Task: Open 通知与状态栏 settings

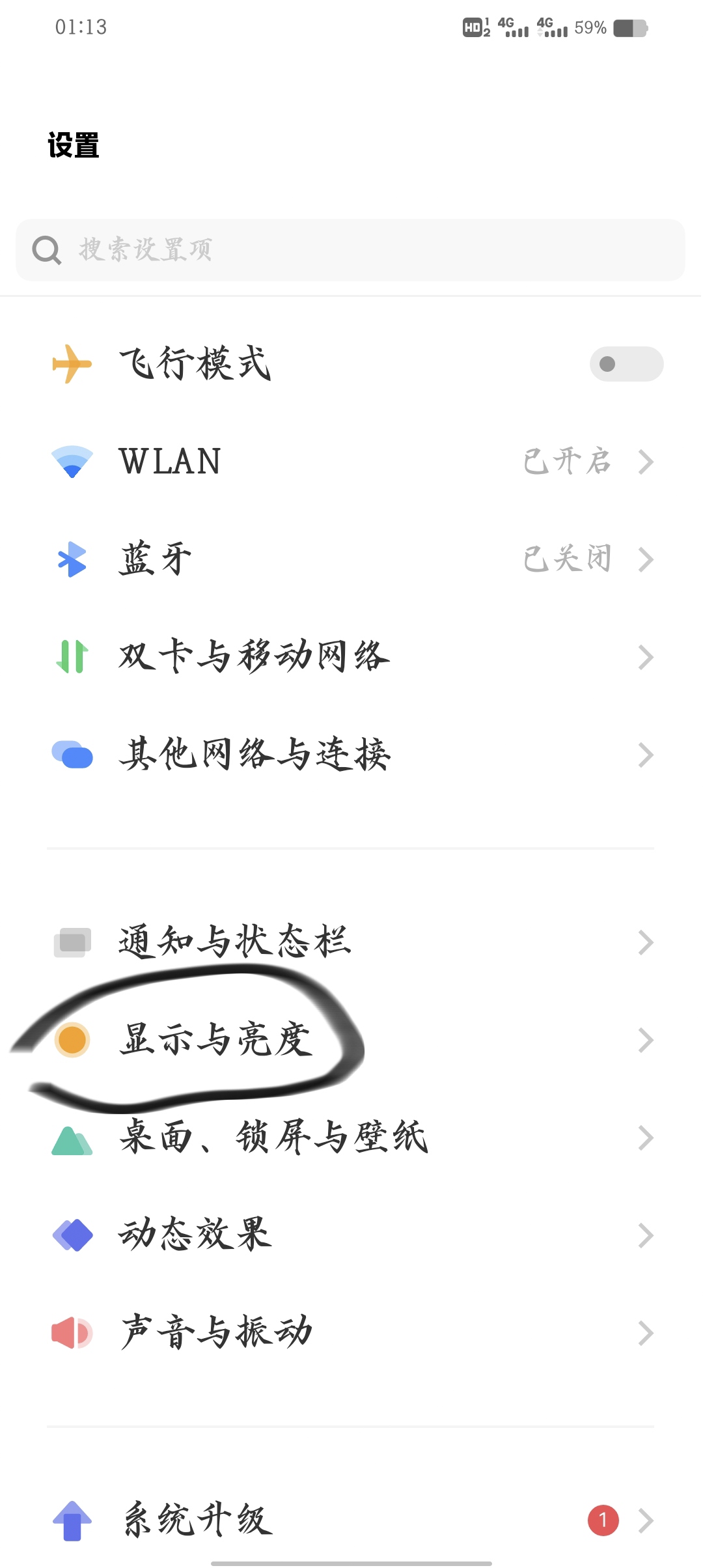Action: click(351, 942)
